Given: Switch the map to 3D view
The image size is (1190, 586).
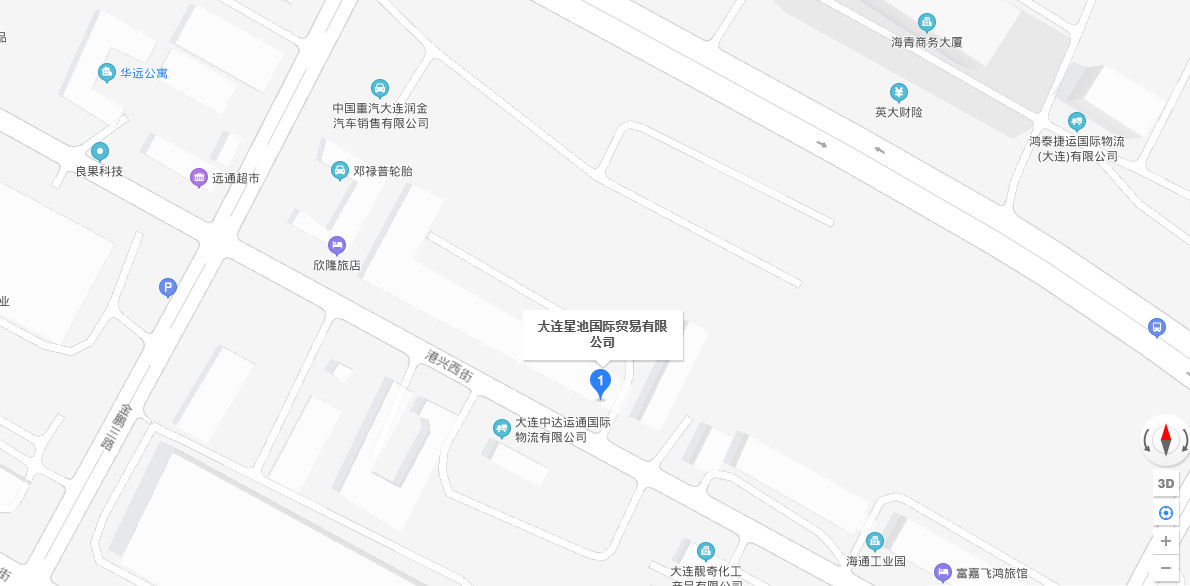Looking at the screenshot, I should pos(1166,484).
